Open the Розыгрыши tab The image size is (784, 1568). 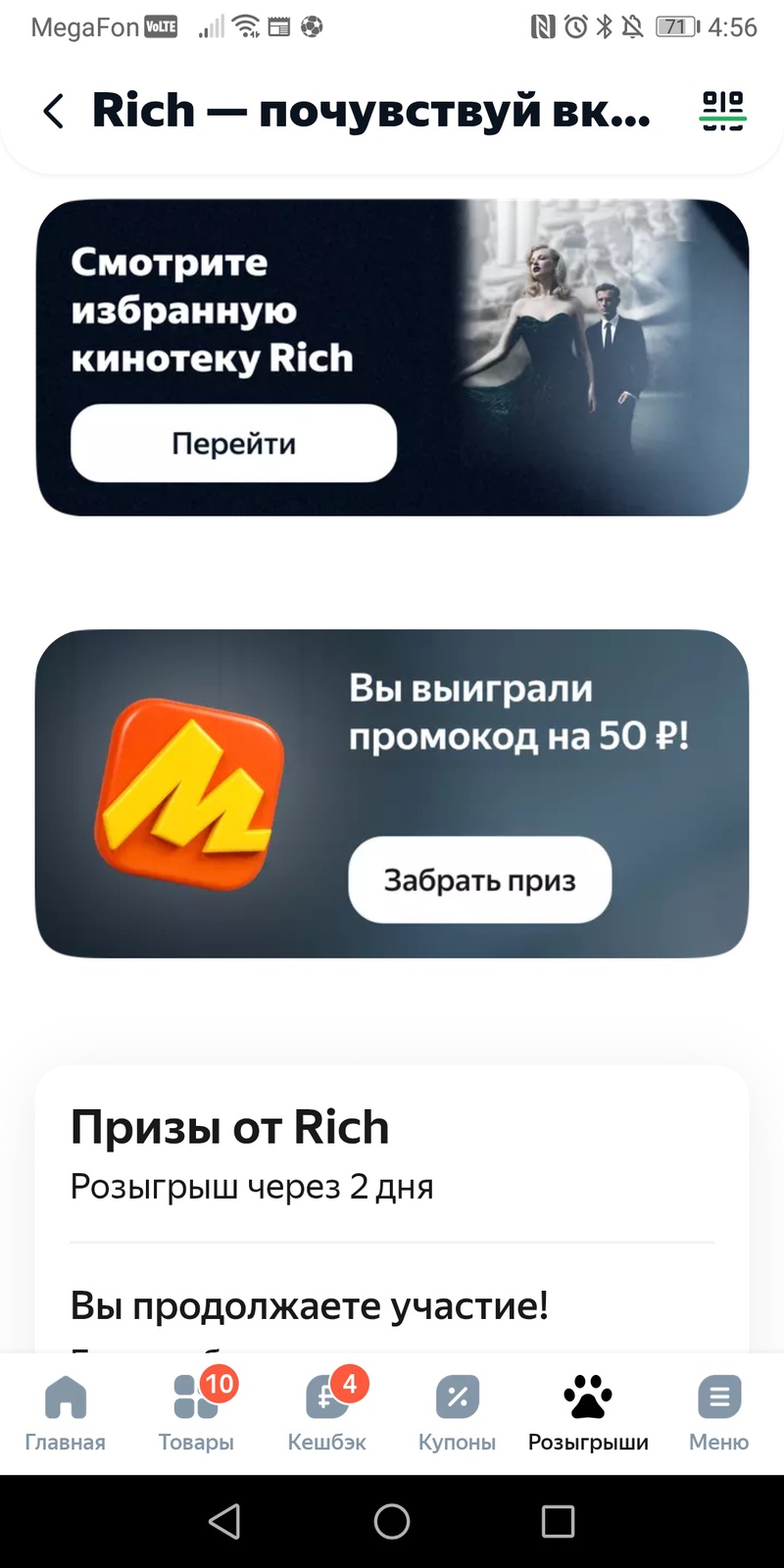click(588, 1412)
